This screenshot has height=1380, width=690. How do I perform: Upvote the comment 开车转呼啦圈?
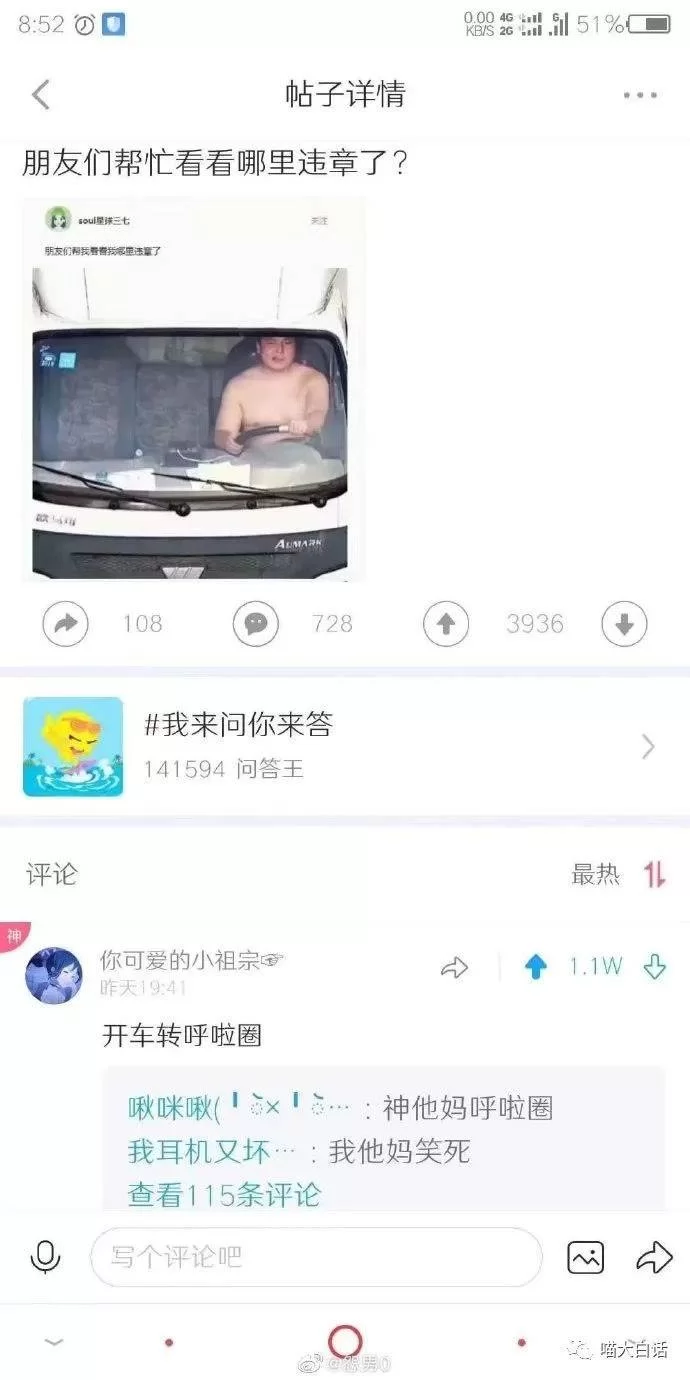coord(537,967)
